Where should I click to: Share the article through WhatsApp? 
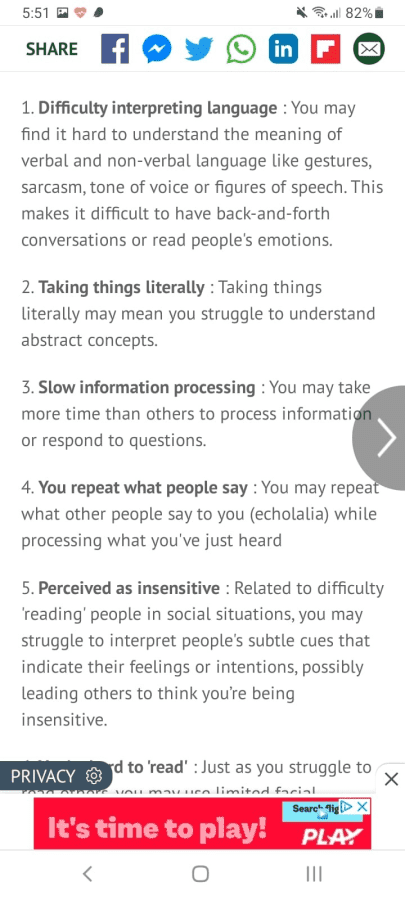click(241, 49)
